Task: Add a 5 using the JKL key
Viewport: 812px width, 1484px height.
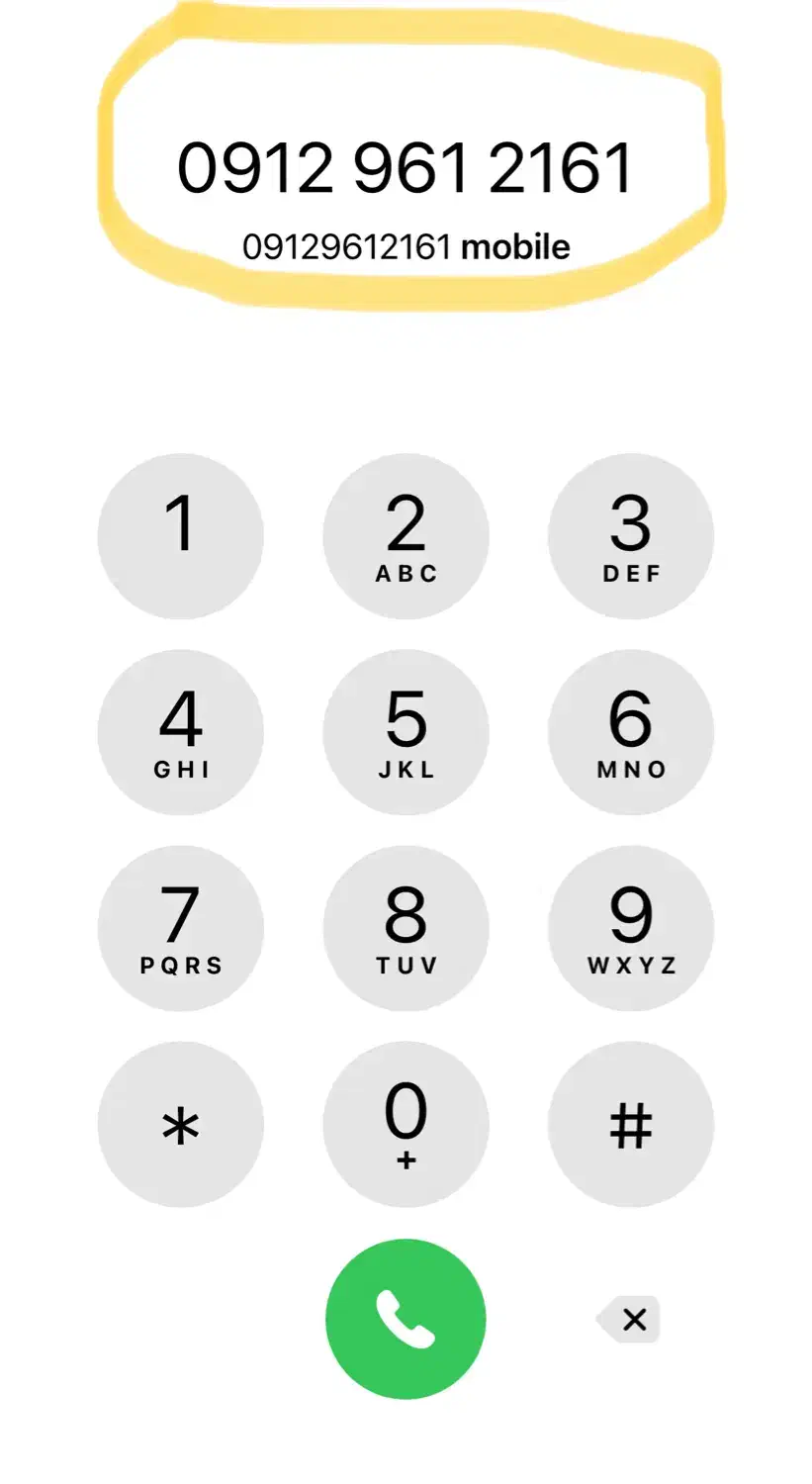Action: 406,732
